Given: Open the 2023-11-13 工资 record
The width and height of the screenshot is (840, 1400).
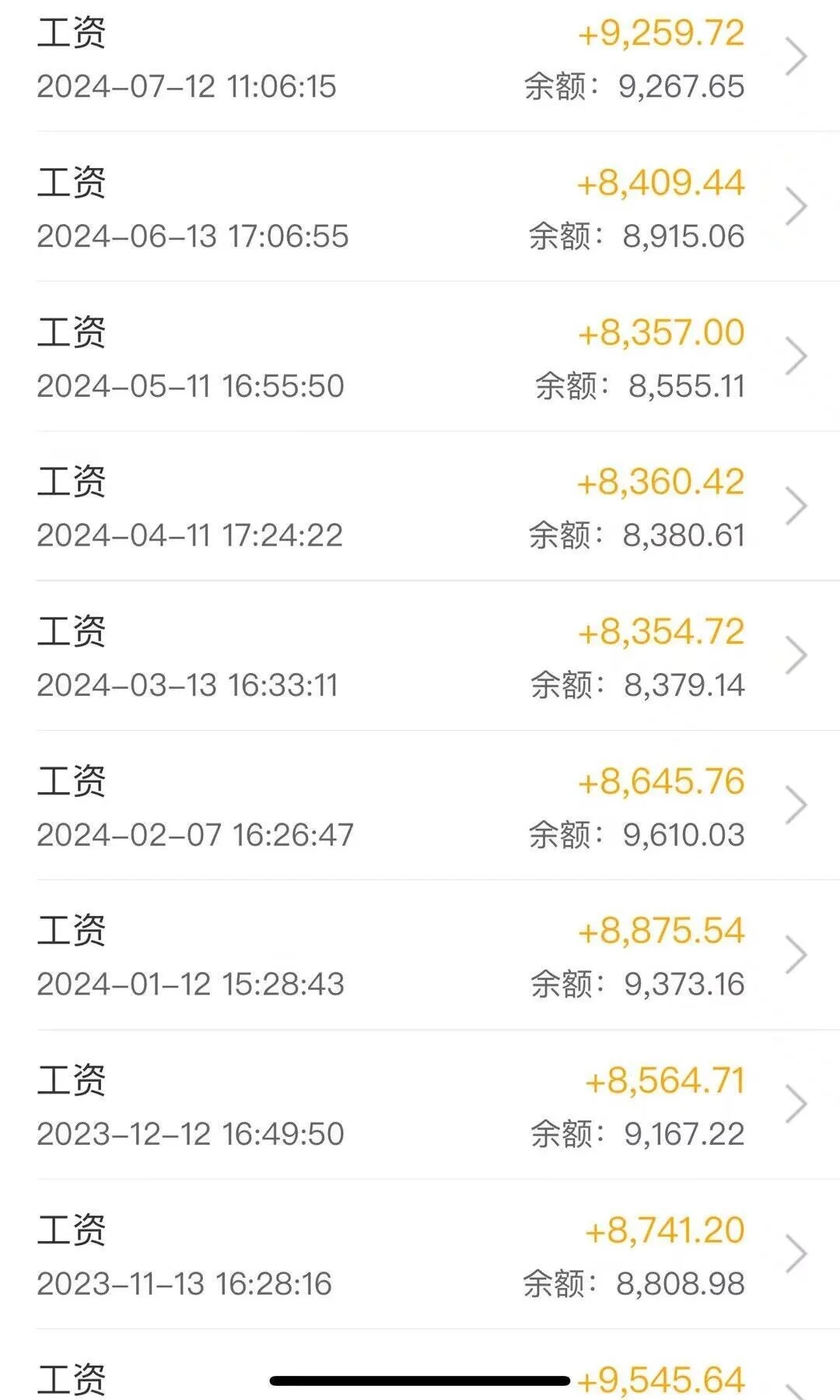Looking at the screenshot, I should tap(420, 1254).
